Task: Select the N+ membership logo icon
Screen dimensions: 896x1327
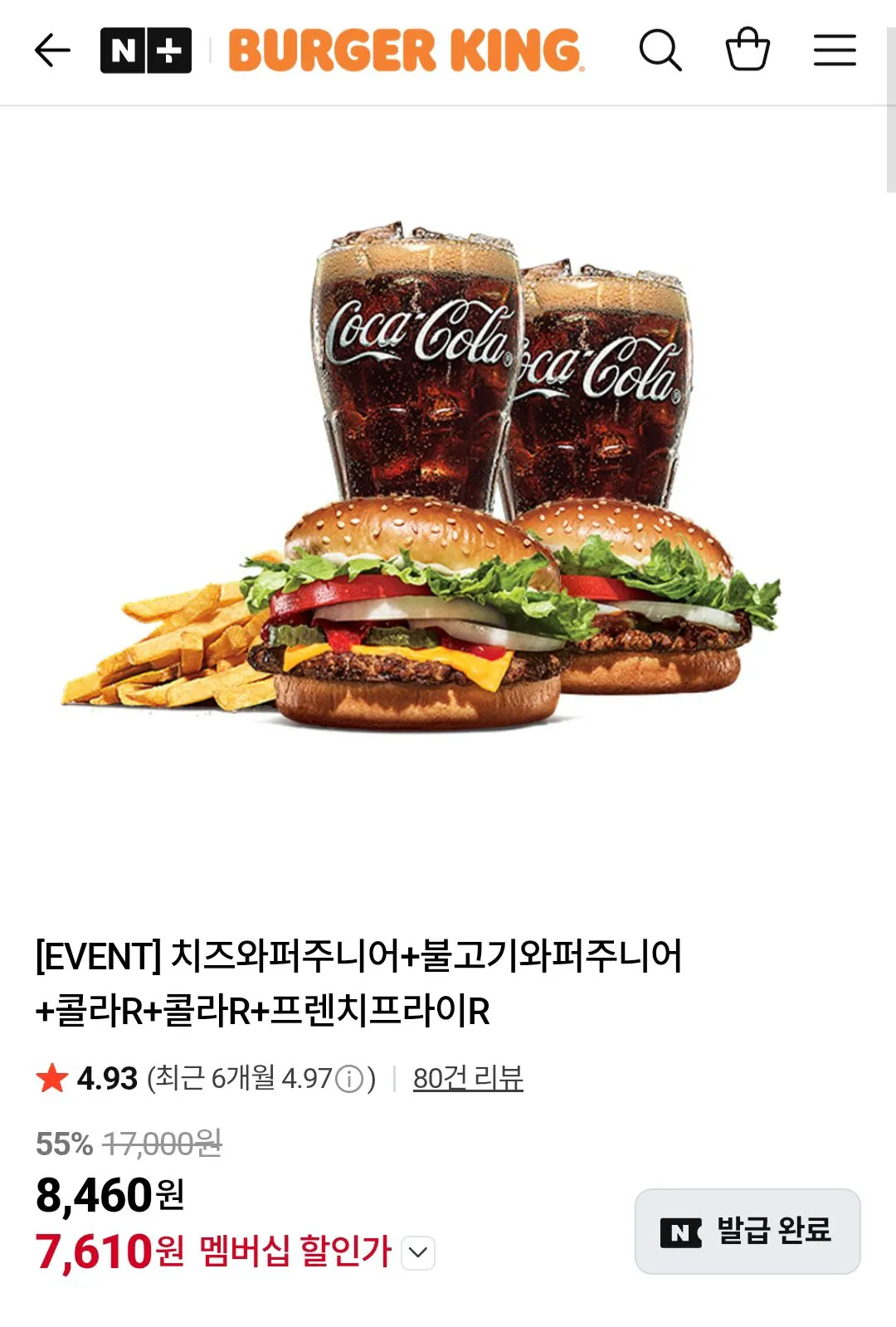Action: click(145, 48)
